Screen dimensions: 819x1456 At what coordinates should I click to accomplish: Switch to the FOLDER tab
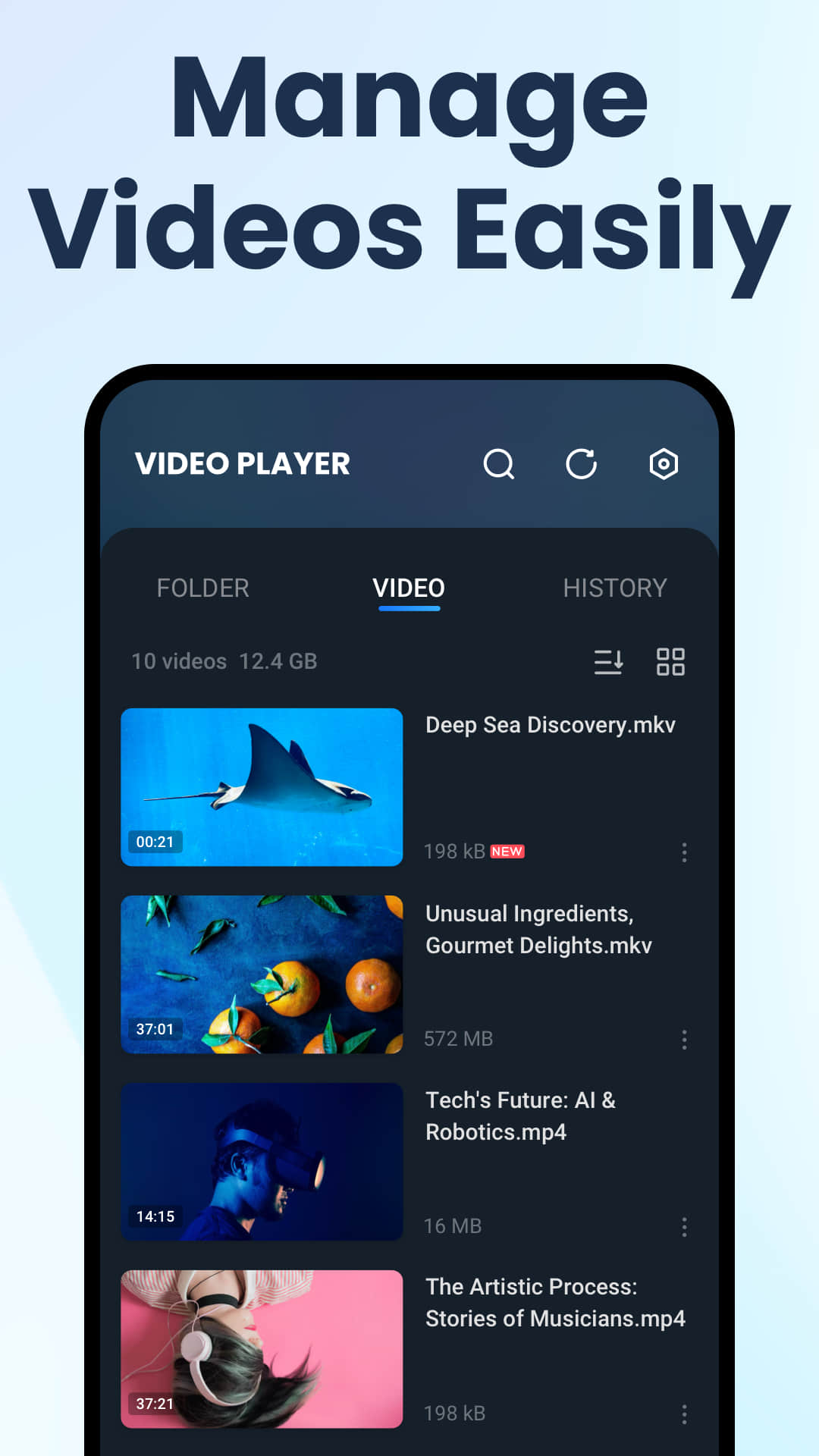coord(203,588)
